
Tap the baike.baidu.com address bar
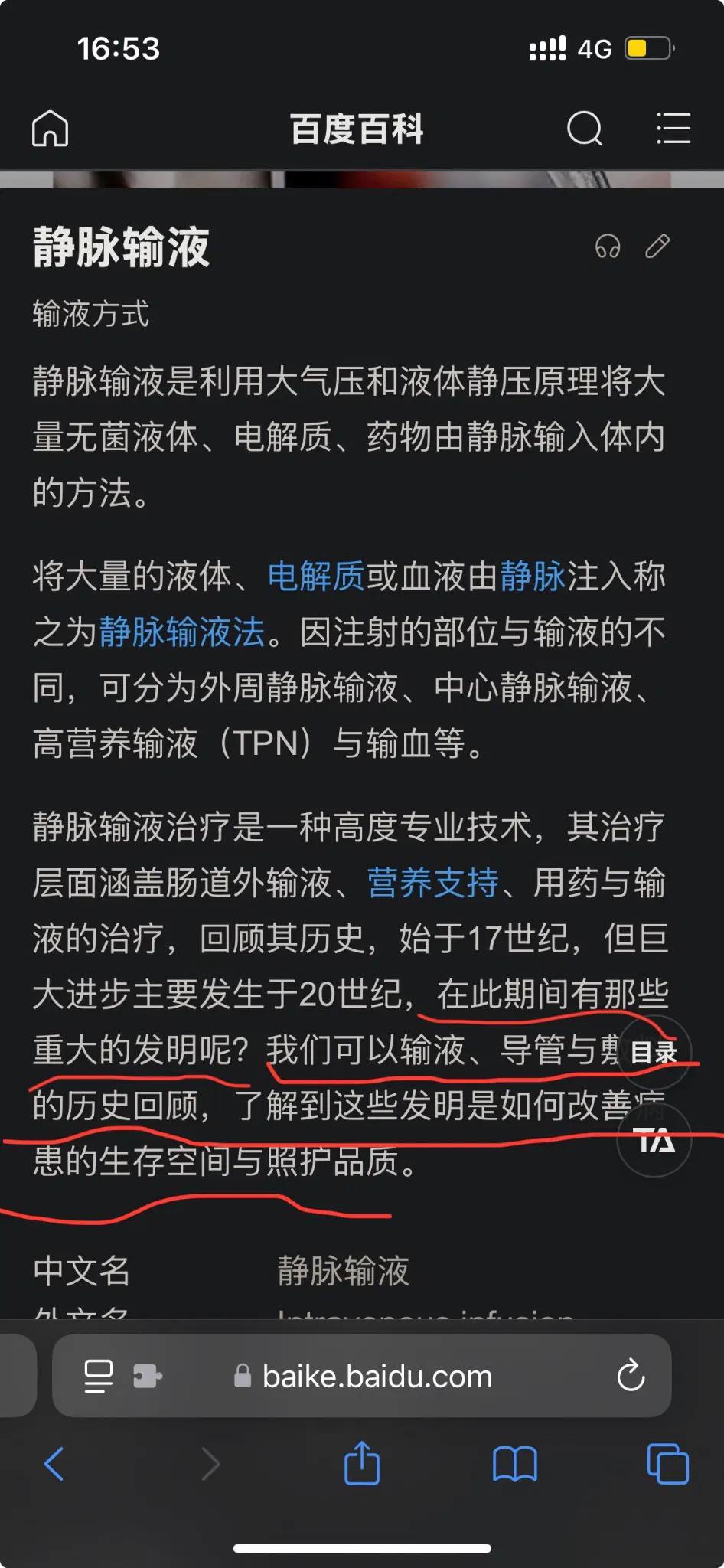(x=377, y=1377)
